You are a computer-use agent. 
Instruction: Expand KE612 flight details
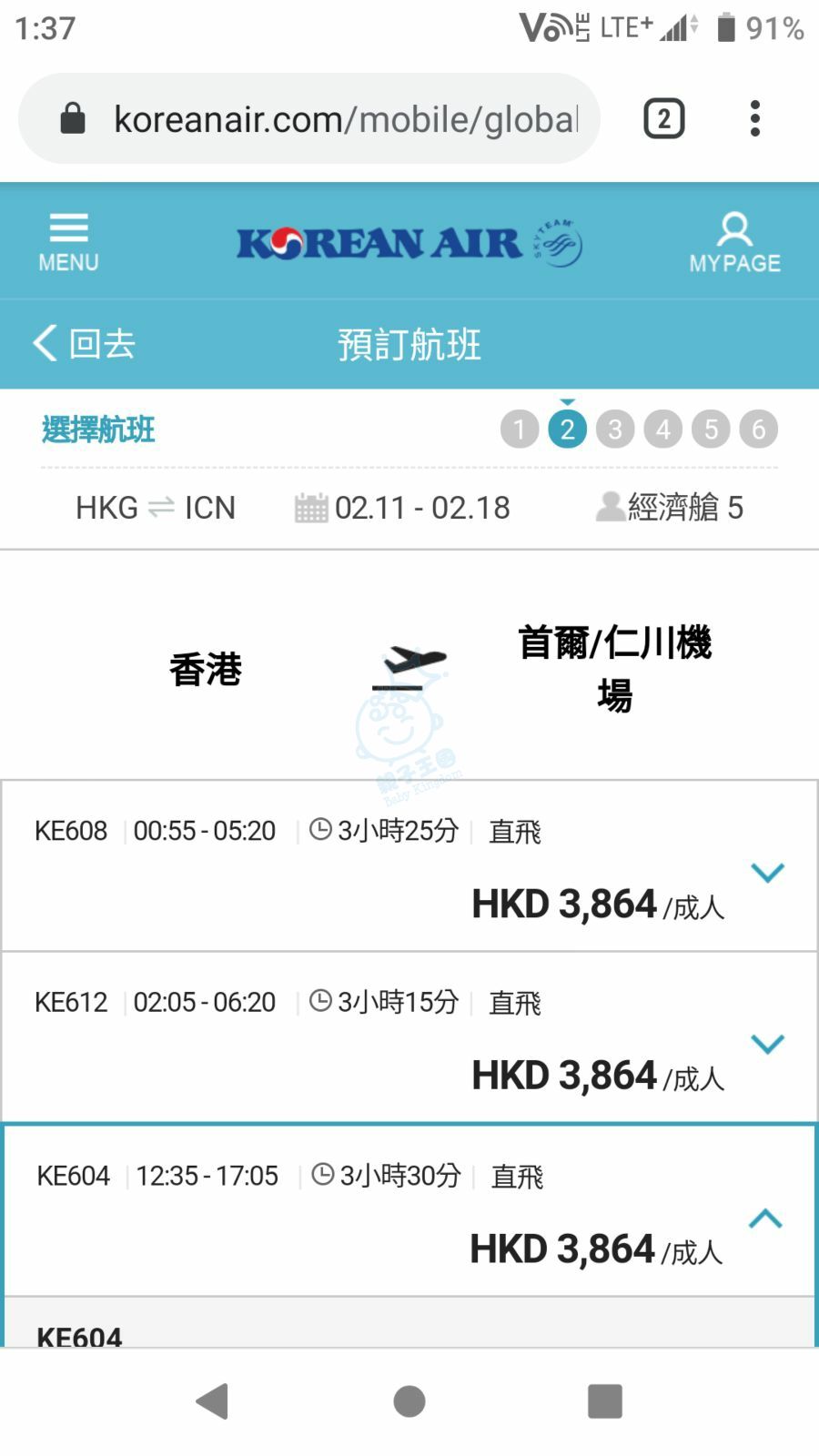(x=767, y=1044)
